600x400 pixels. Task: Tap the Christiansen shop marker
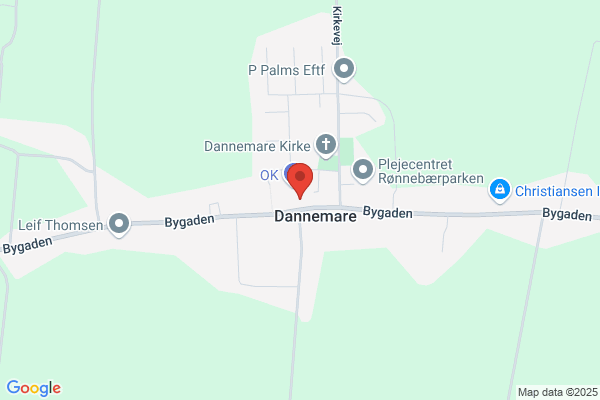click(500, 190)
